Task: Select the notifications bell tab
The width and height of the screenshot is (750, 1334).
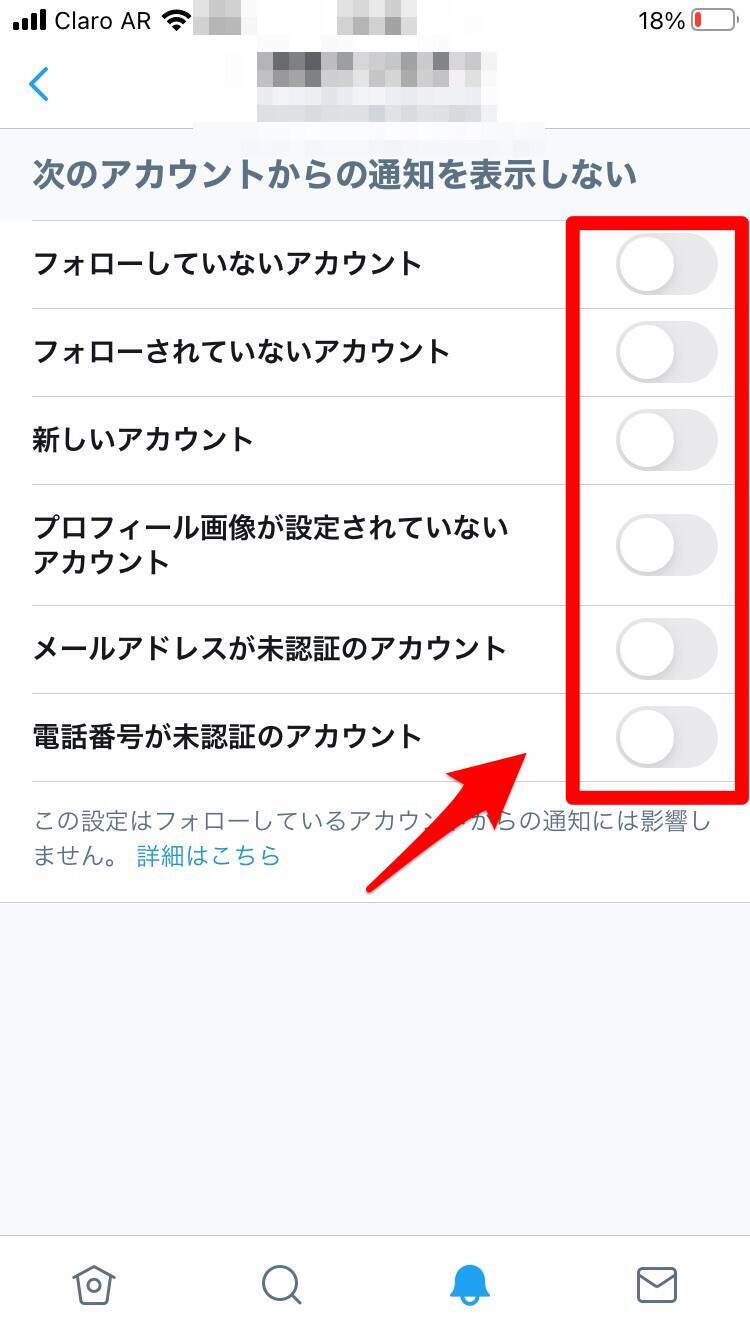Action: tap(469, 1284)
